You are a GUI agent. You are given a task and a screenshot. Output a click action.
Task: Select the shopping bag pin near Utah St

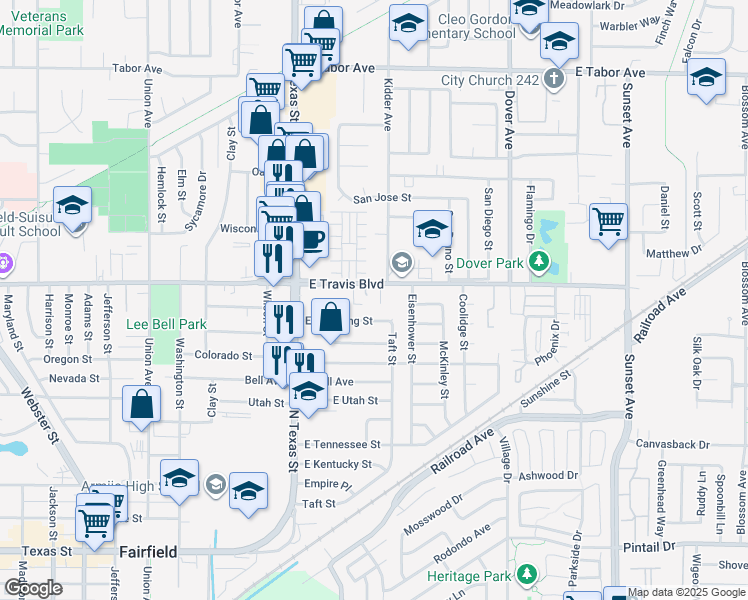pyautogui.click(x=142, y=405)
